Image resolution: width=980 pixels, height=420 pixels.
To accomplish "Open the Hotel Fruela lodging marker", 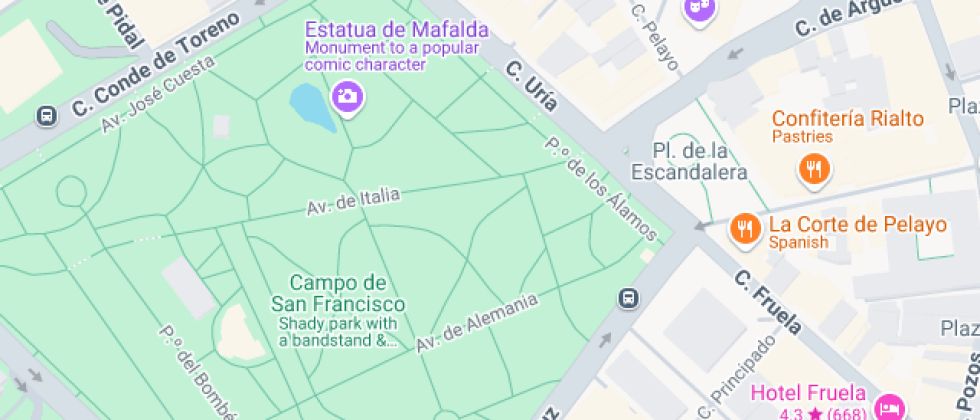I will 887,407.
